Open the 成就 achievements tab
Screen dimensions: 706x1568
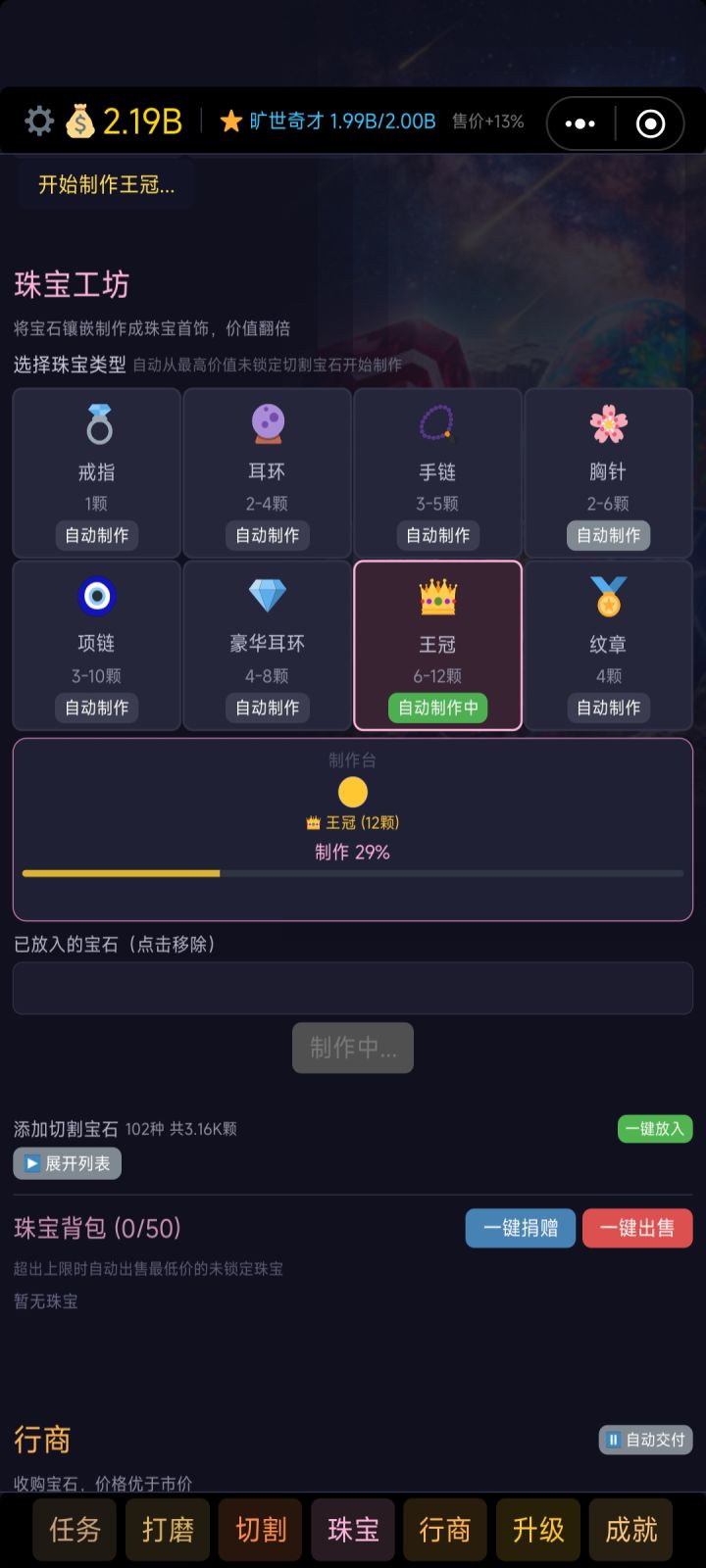pyautogui.click(x=630, y=1529)
